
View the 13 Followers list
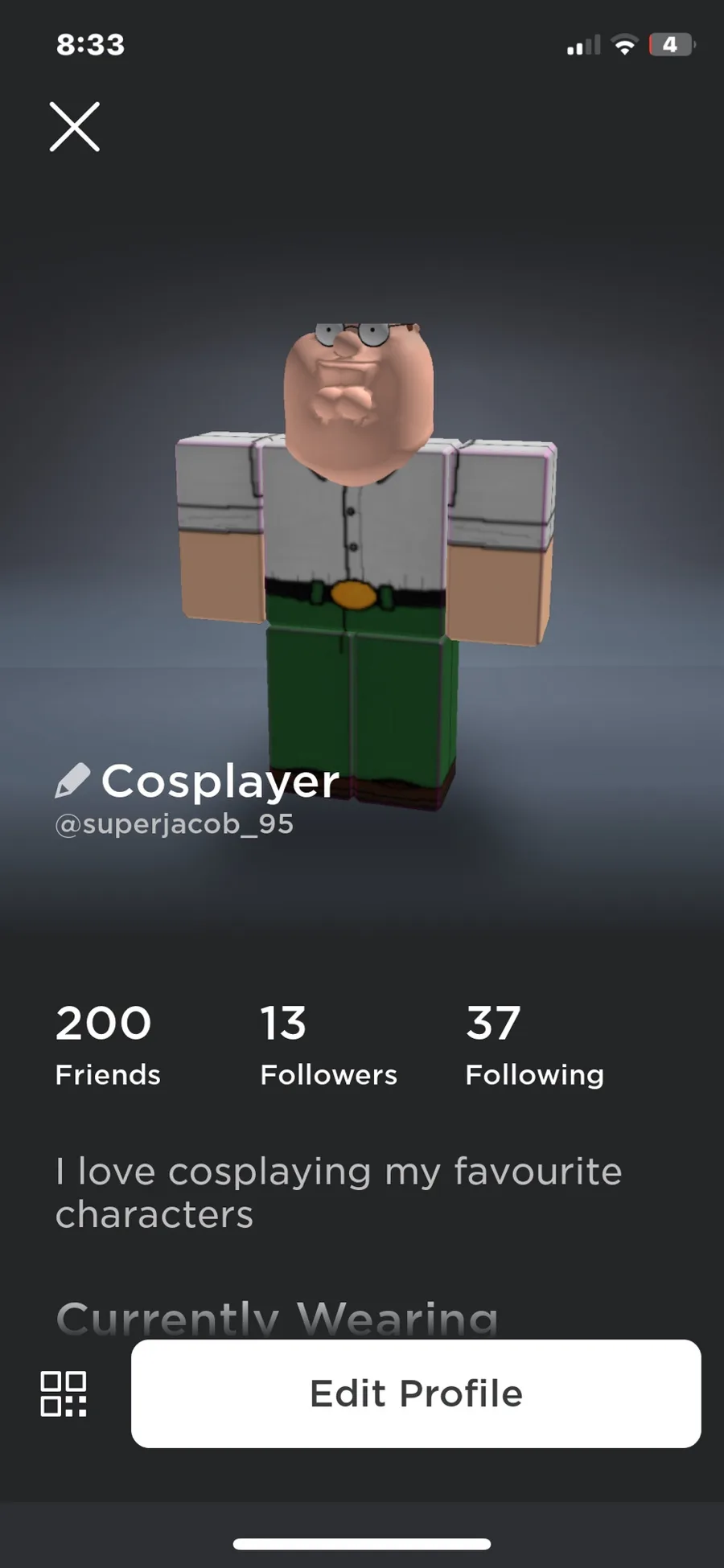click(328, 1045)
